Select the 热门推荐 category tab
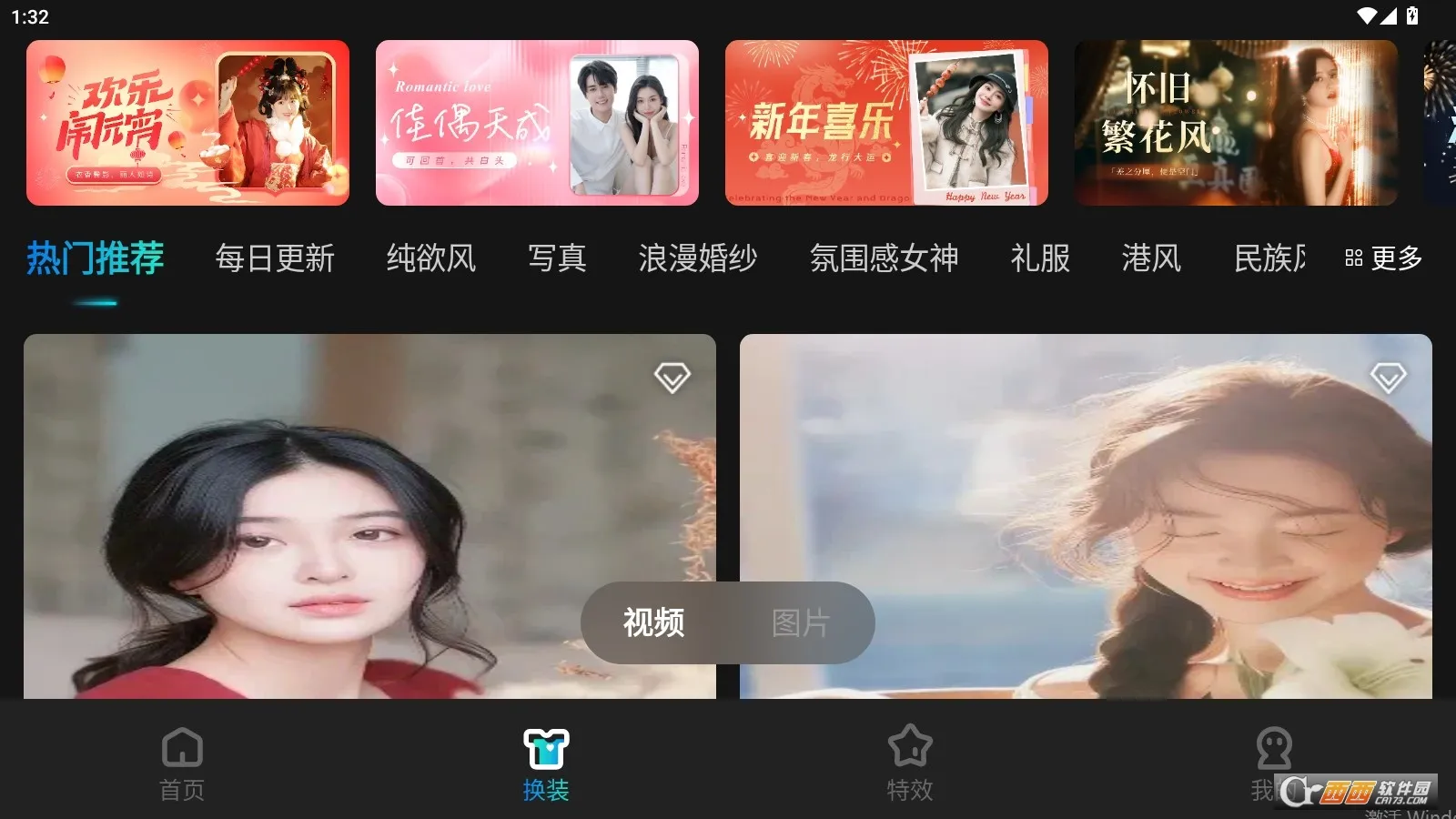Screen dimensions: 1456x819 [95, 258]
